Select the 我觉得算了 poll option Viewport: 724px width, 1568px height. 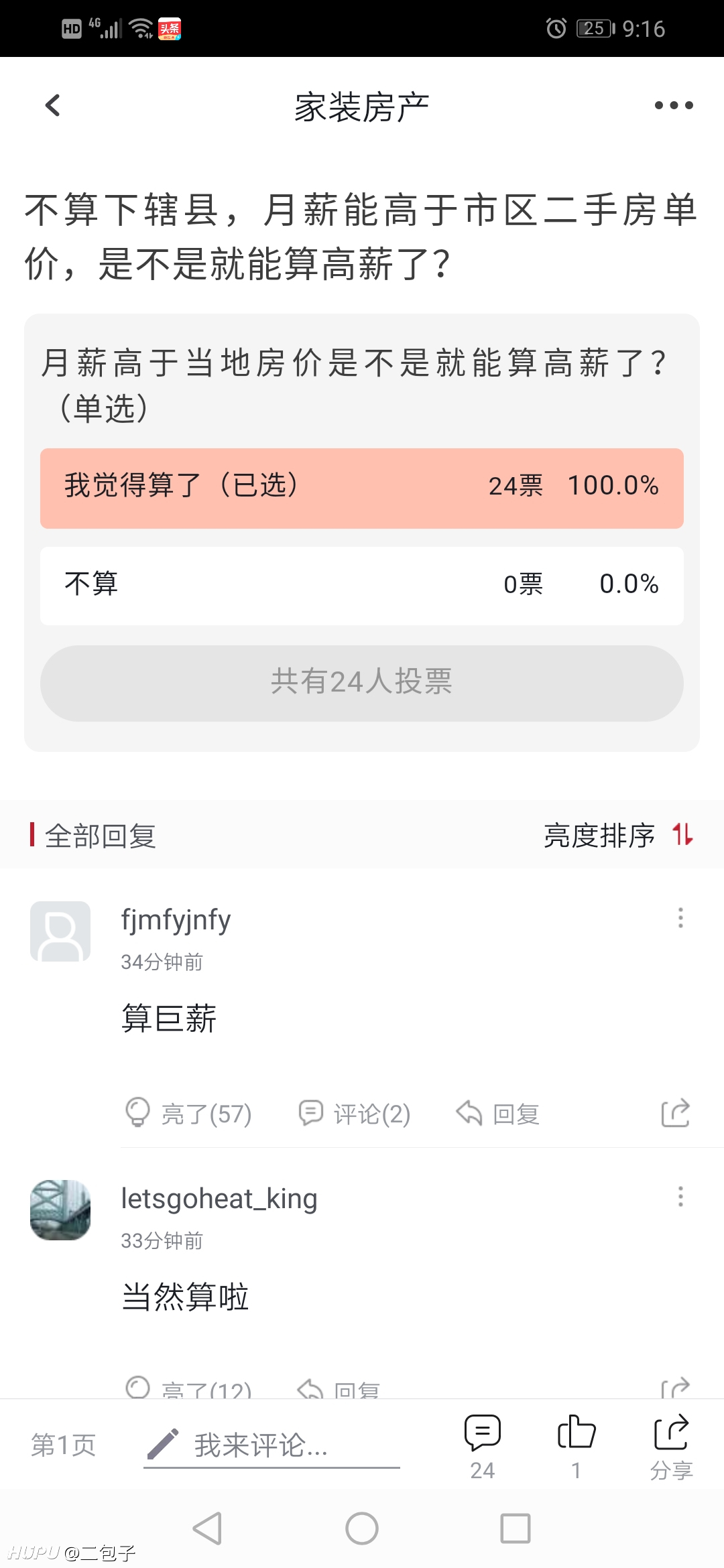click(x=362, y=488)
